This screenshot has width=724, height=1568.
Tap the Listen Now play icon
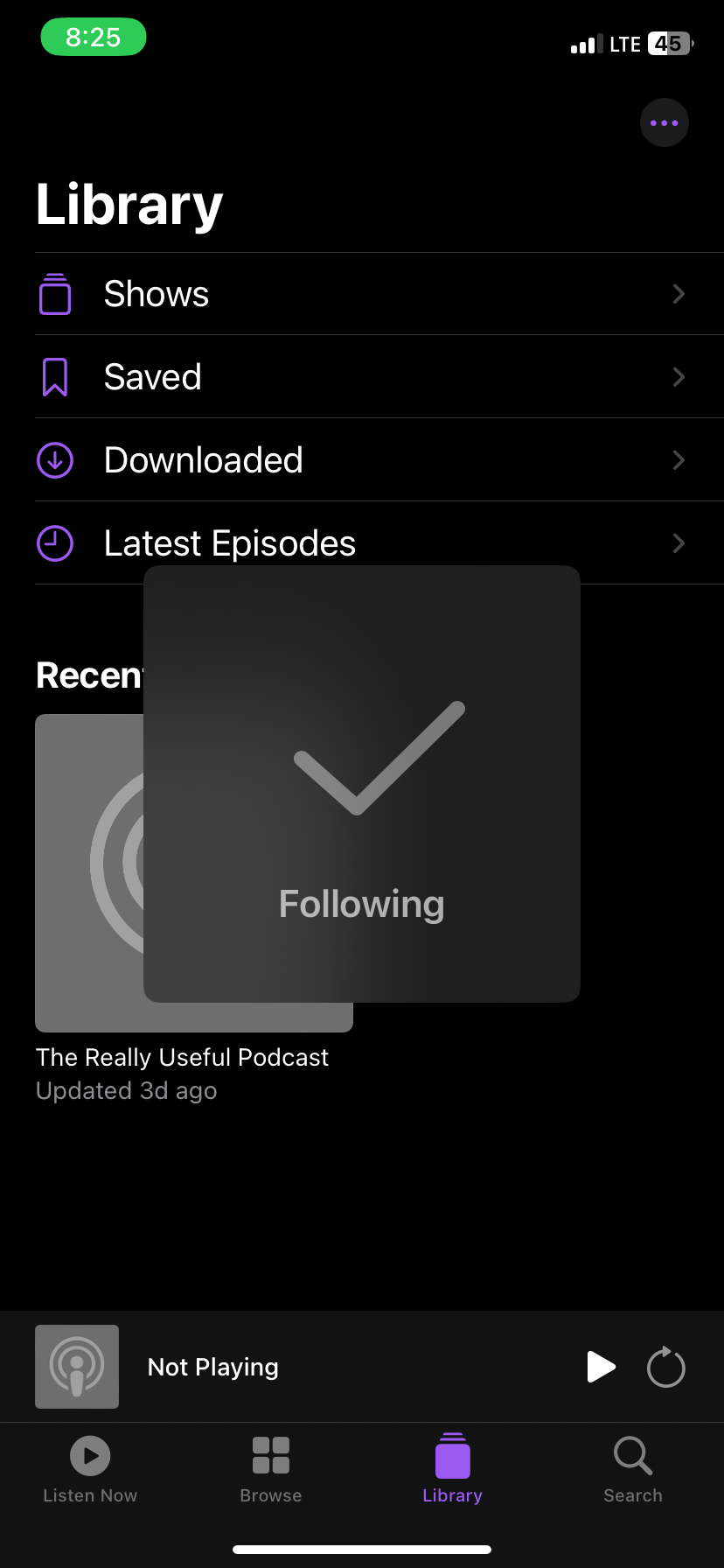tap(89, 1455)
